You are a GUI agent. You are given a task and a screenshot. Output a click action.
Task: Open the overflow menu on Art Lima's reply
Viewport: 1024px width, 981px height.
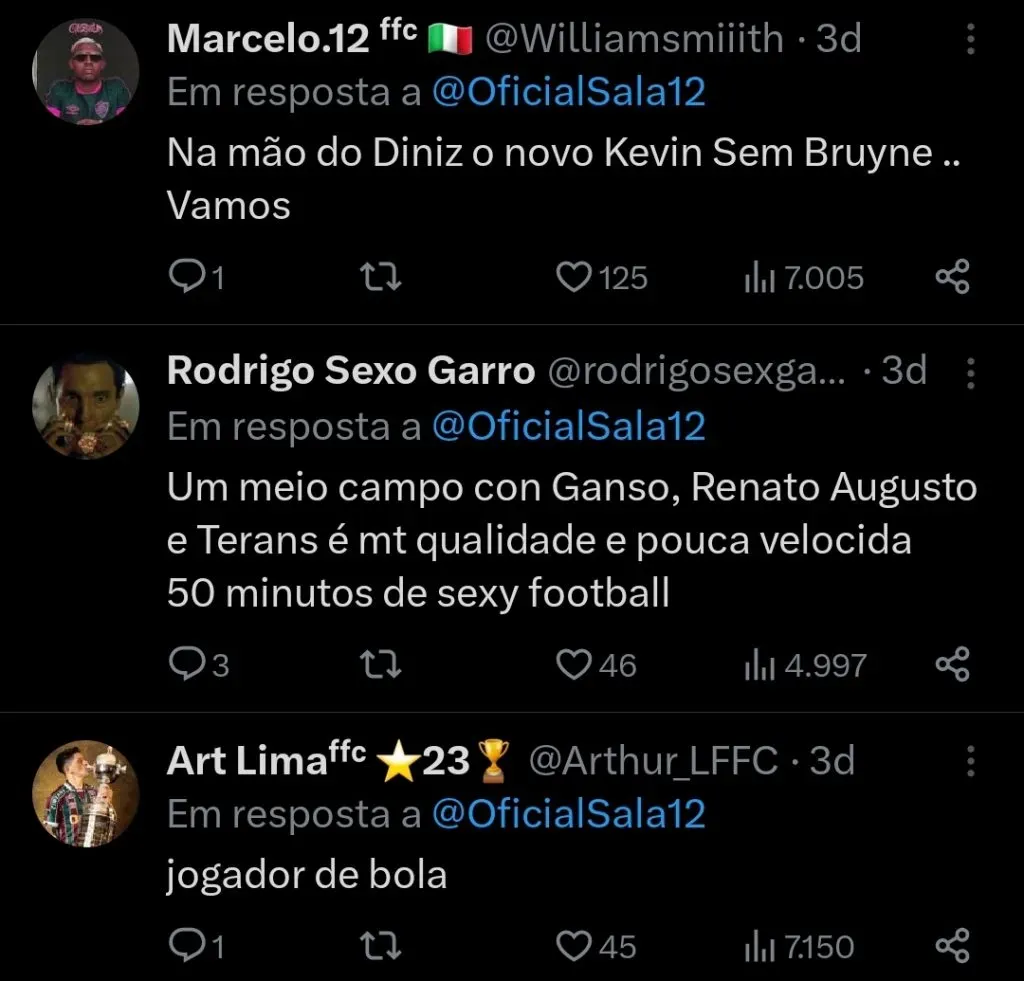(x=969, y=763)
